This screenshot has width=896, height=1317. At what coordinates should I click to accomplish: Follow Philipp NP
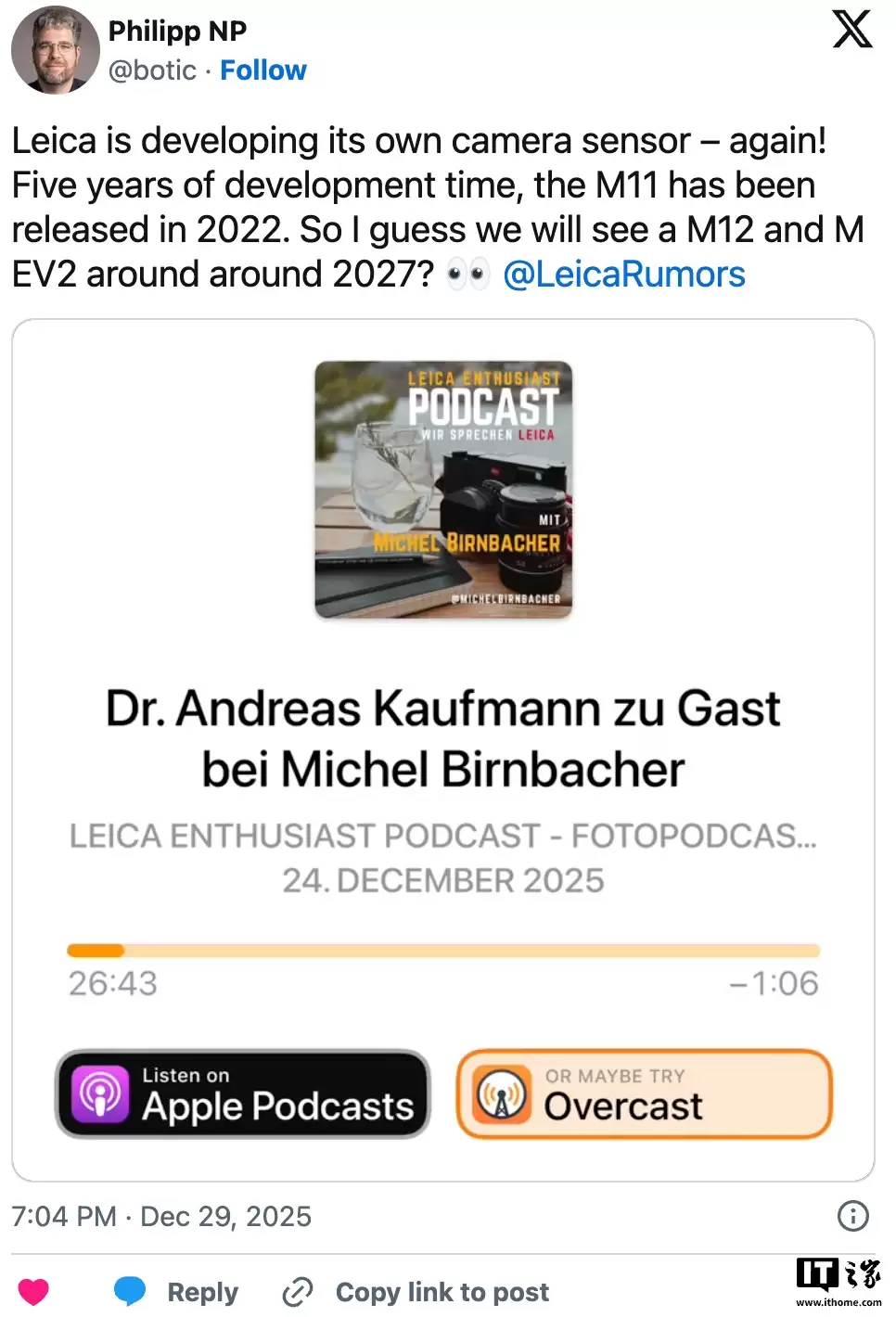click(262, 70)
